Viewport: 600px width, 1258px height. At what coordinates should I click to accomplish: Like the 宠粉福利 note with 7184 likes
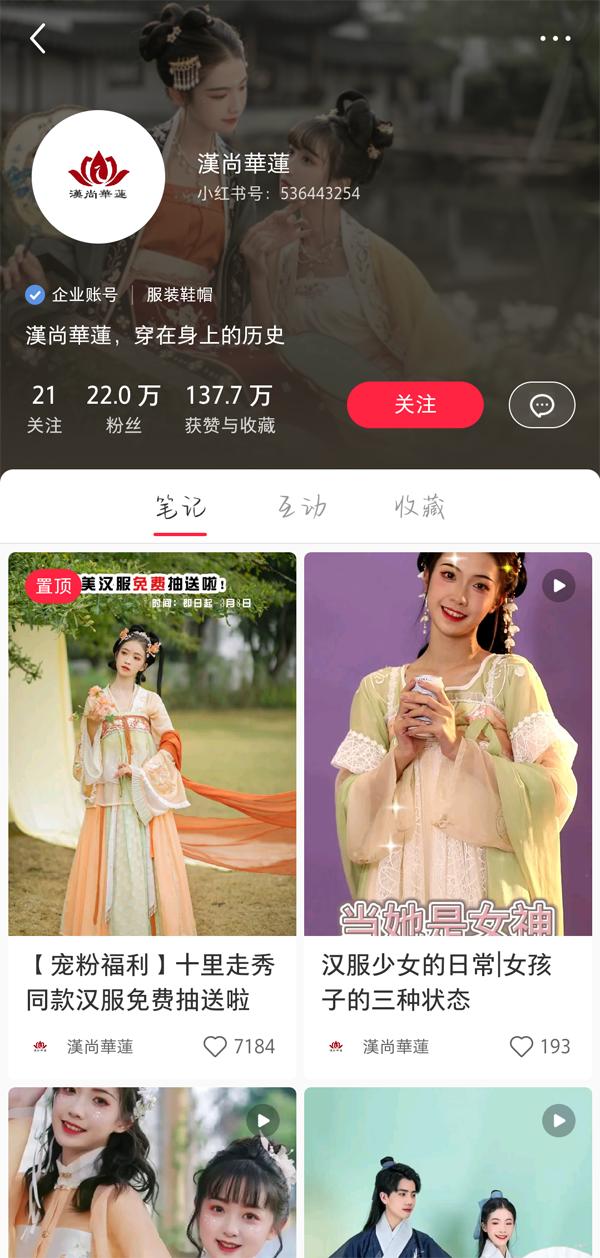(216, 1047)
